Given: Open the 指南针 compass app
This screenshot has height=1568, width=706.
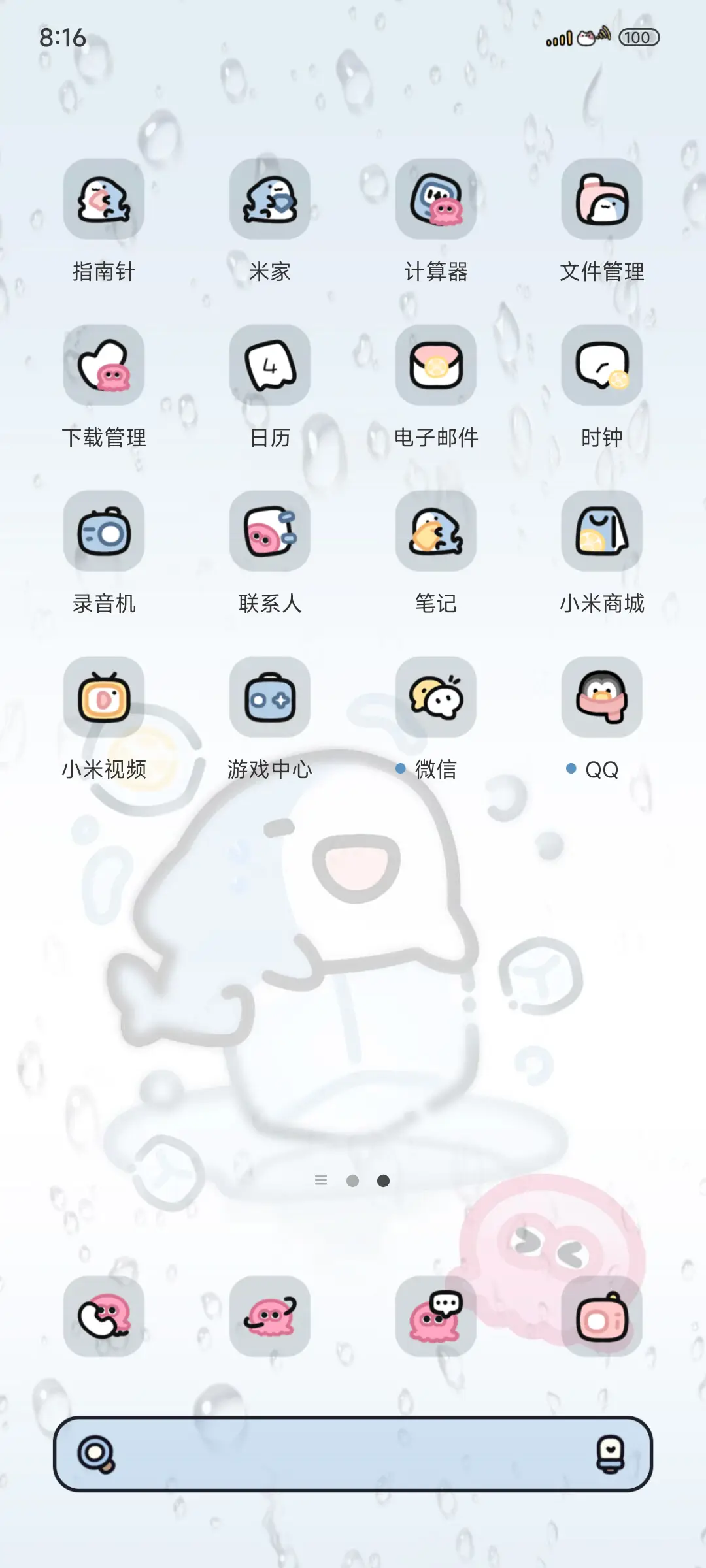Looking at the screenshot, I should click(x=103, y=203).
